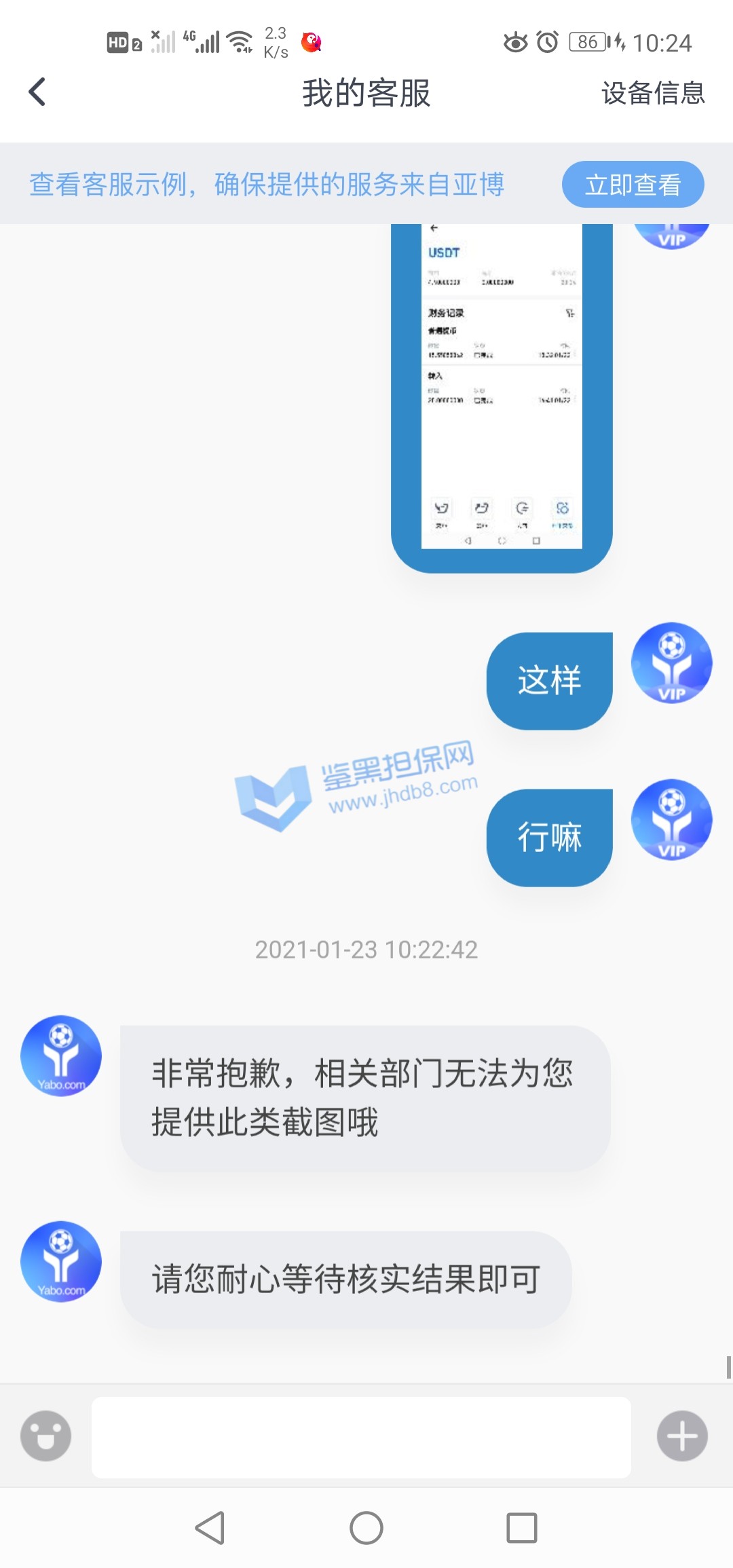Viewport: 733px width, 1568px height.
Task: Open the plus attachment menu
Action: pos(682,1436)
